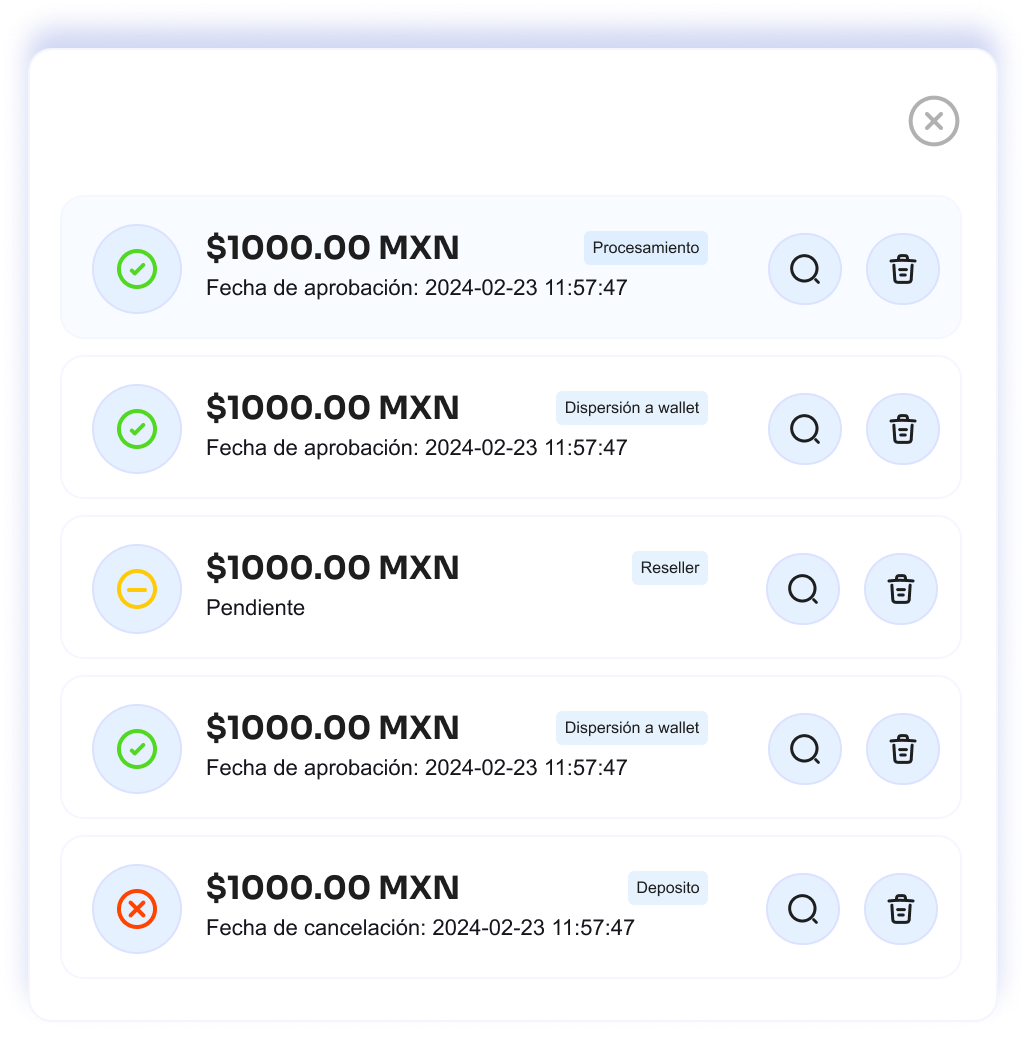Inspect the pending Reseller transaction

(x=803, y=589)
